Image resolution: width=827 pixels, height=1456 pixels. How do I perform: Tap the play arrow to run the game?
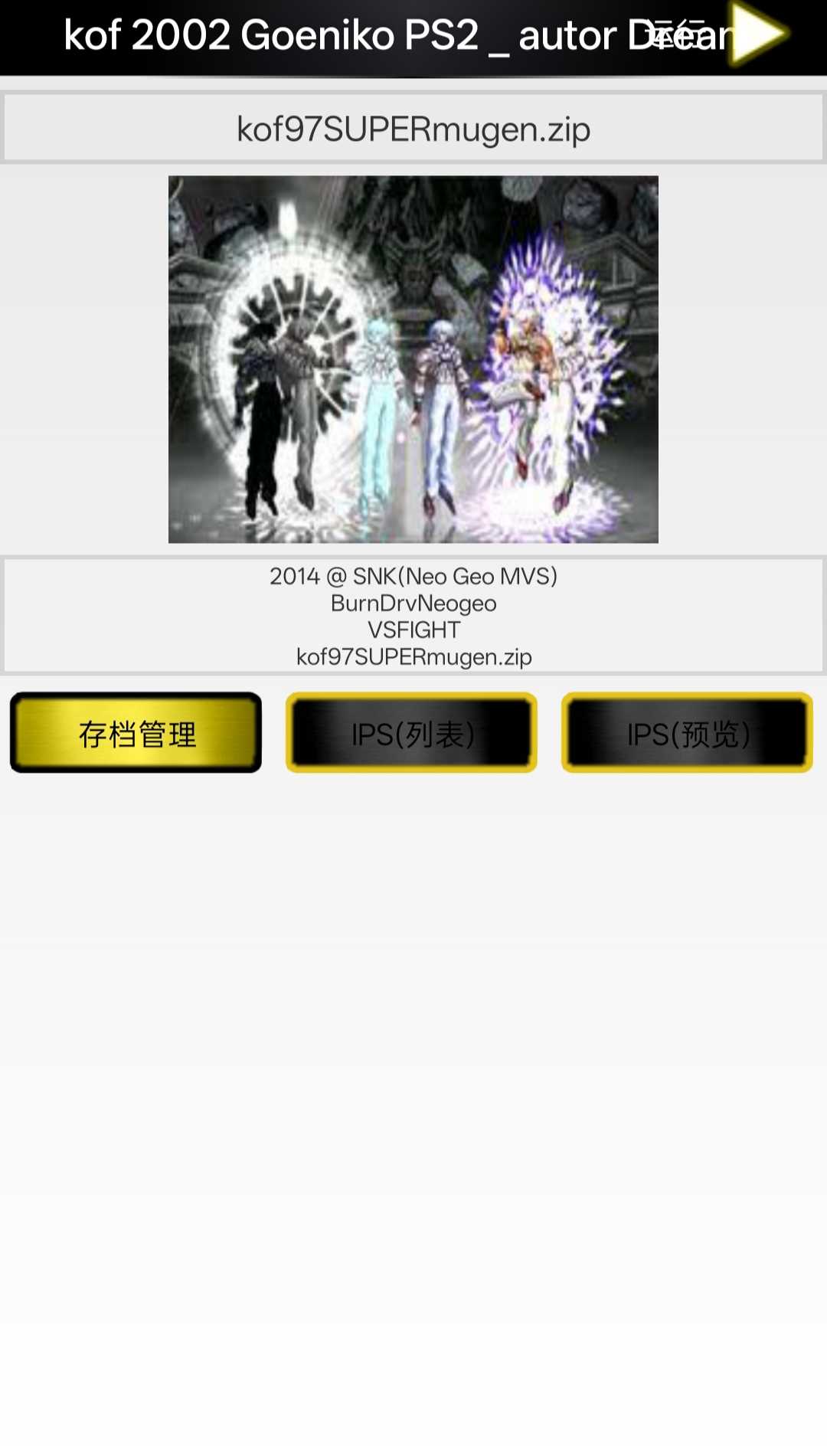pos(757,34)
